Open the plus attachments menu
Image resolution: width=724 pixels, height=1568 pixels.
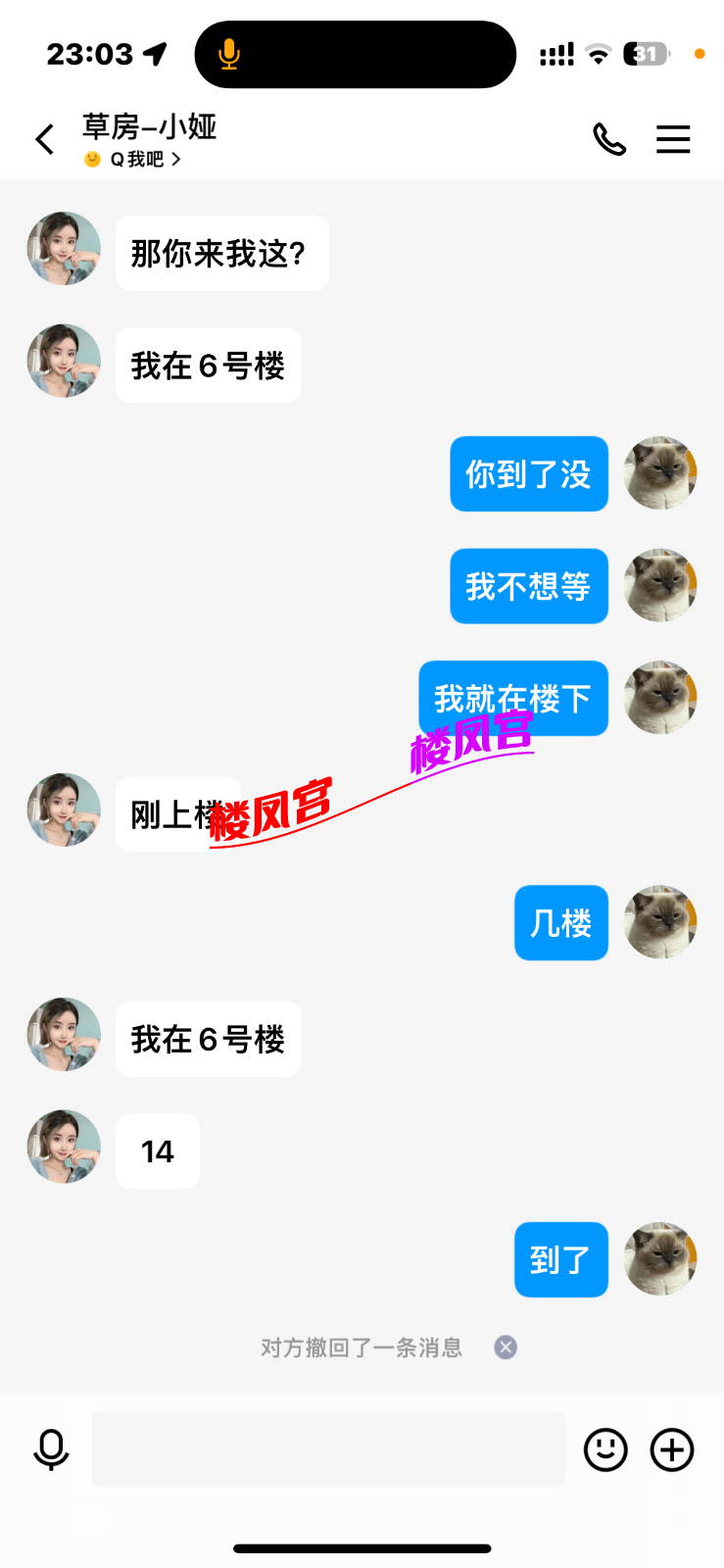click(672, 1449)
